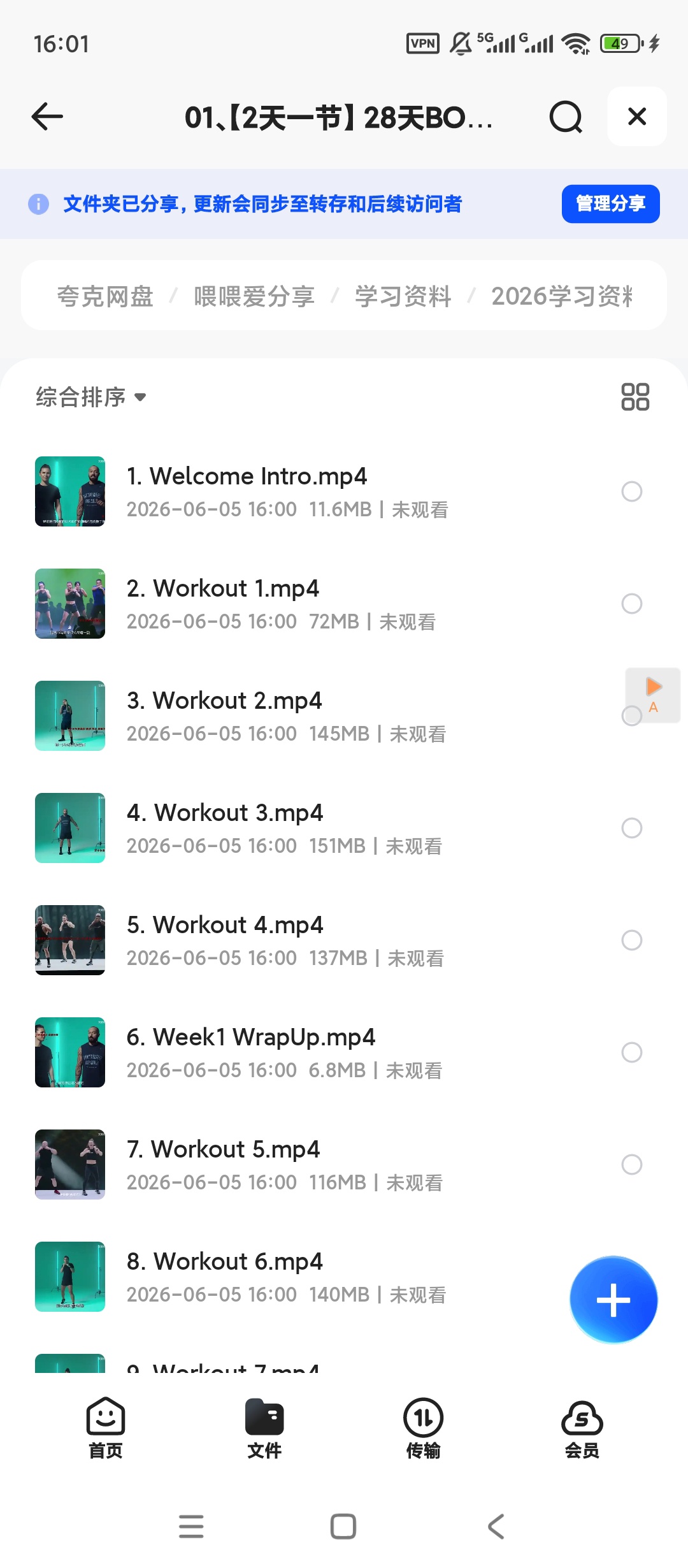Switch to the 会员 tab
This screenshot has height=1568, width=688.
(582, 1428)
